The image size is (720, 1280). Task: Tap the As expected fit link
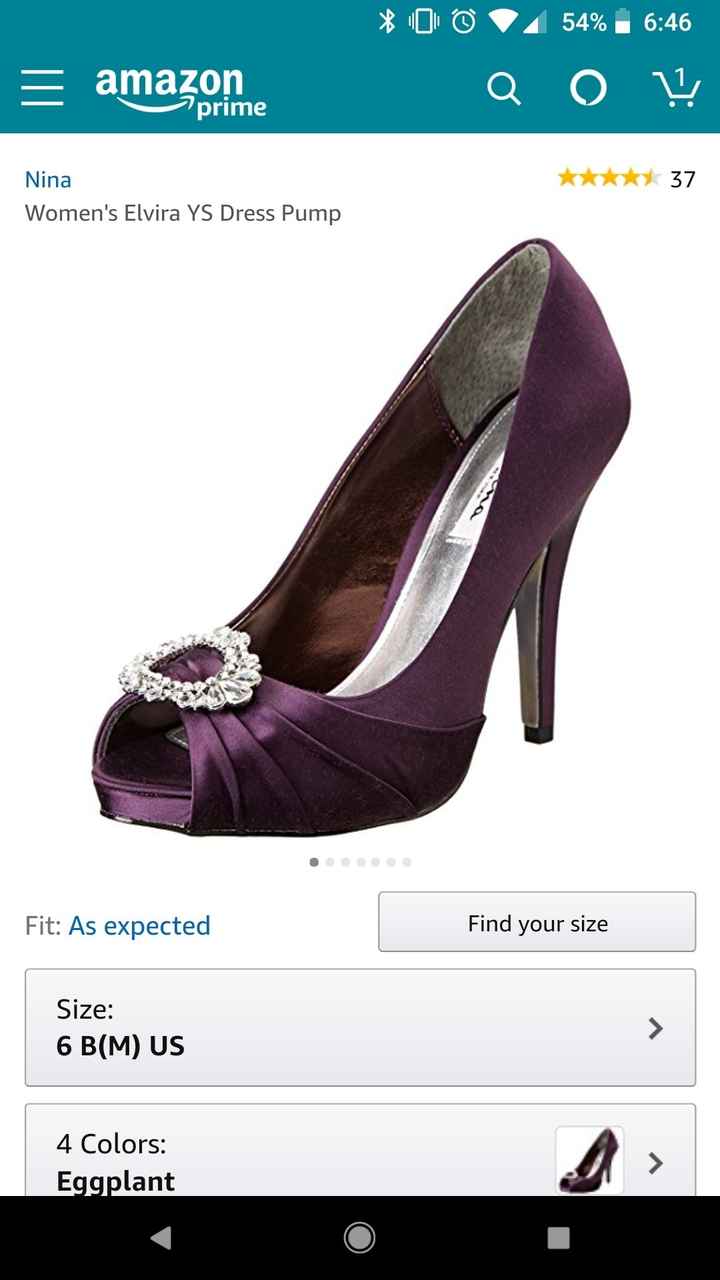pyautogui.click(x=139, y=925)
